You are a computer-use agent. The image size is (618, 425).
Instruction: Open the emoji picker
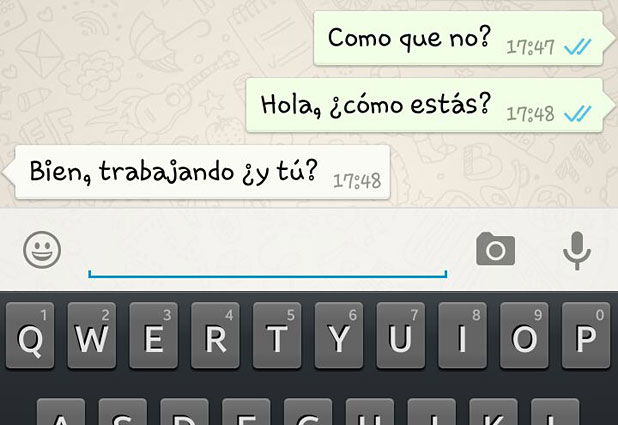[x=42, y=249]
